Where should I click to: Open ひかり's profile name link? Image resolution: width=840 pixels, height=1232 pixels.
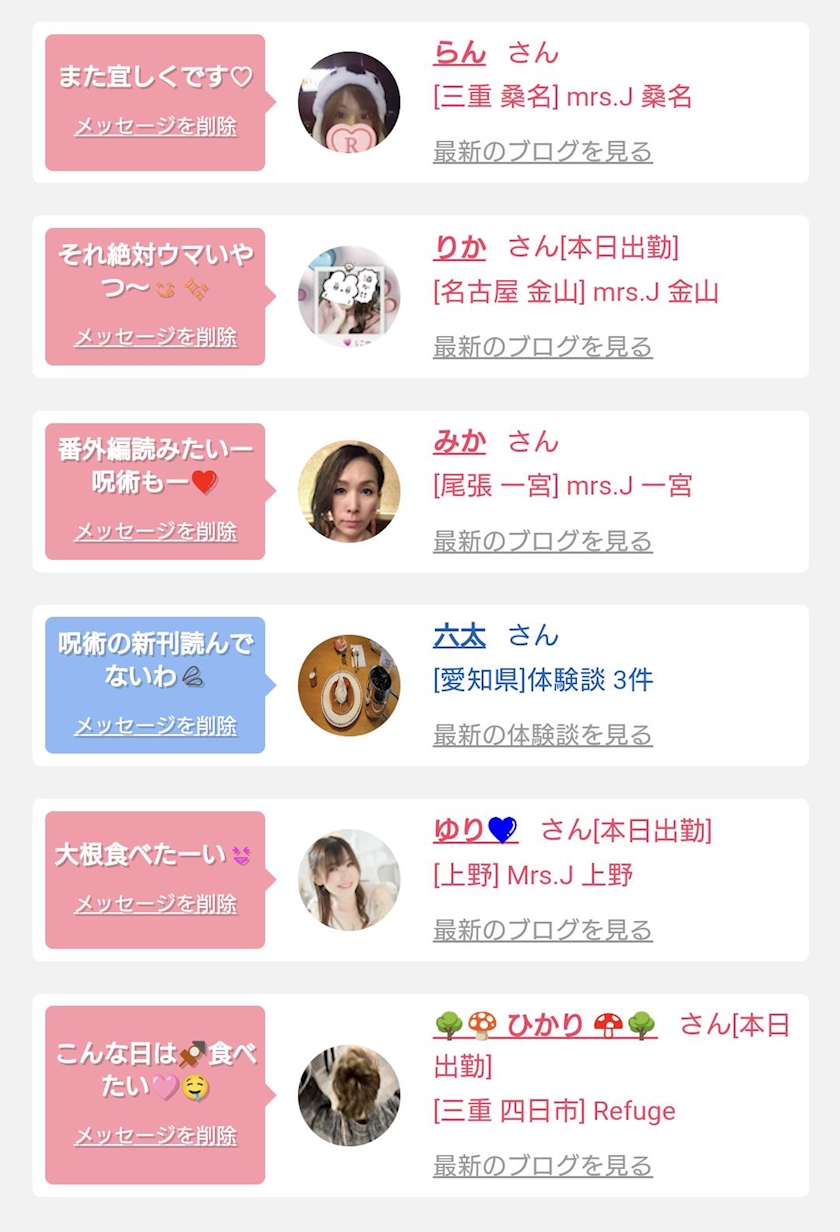click(x=545, y=1025)
